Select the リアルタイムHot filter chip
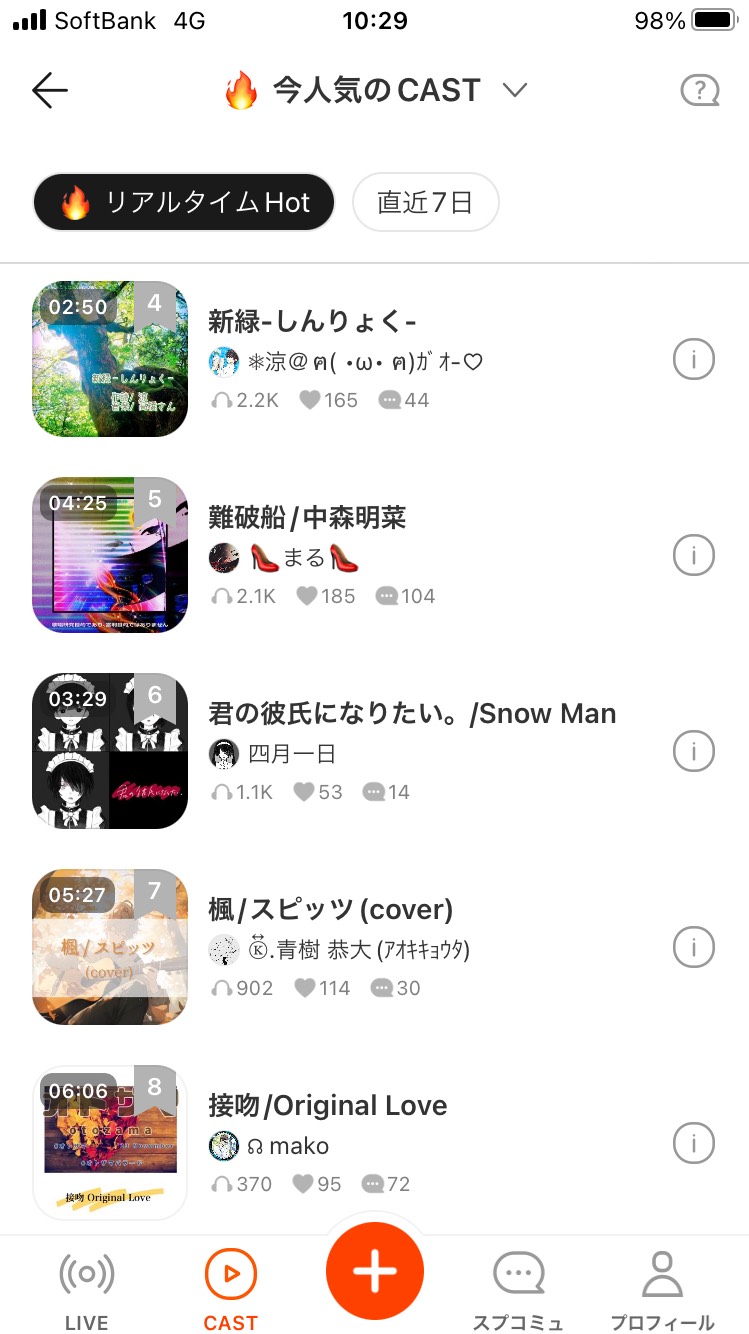Image resolution: width=749 pixels, height=1334 pixels. [185, 203]
